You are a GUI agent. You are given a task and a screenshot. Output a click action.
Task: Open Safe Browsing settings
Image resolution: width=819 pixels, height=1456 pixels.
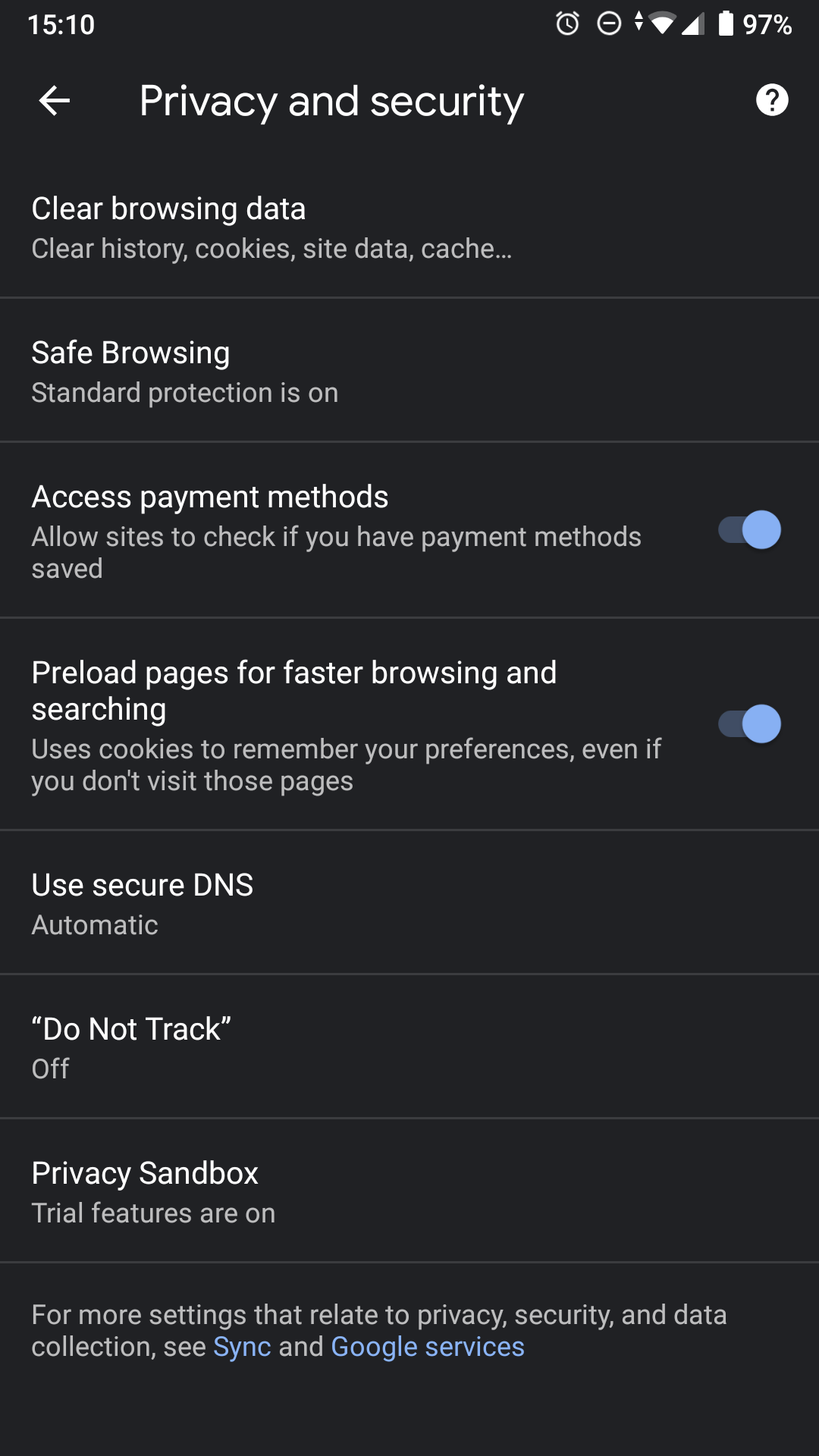[x=409, y=371]
